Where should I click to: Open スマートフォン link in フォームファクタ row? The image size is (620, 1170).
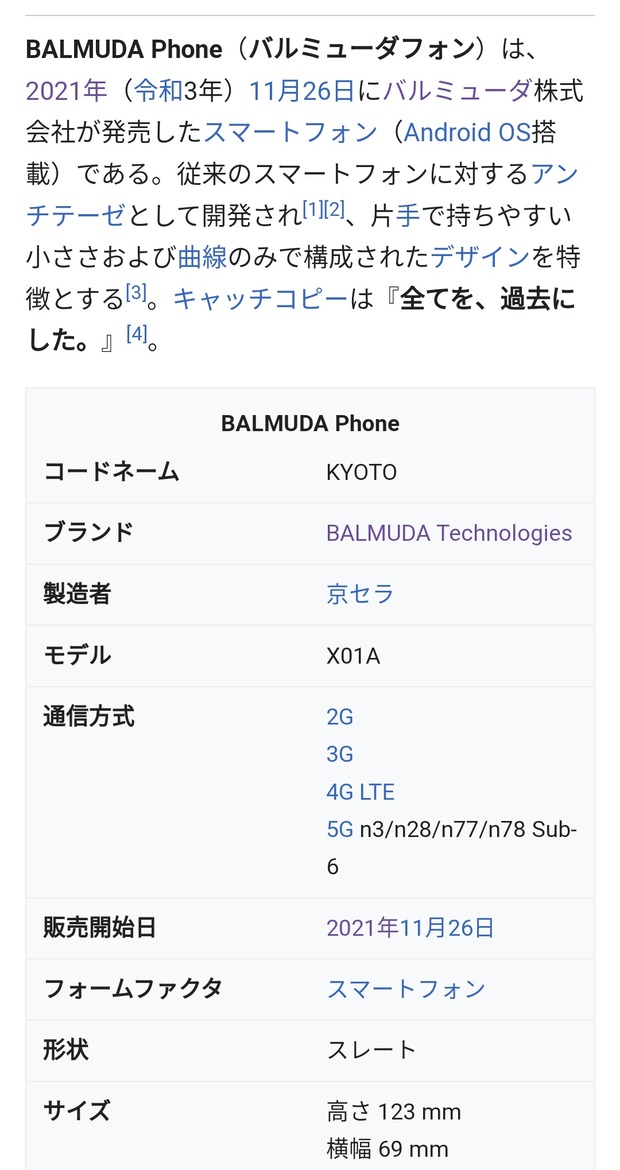(x=406, y=989)
